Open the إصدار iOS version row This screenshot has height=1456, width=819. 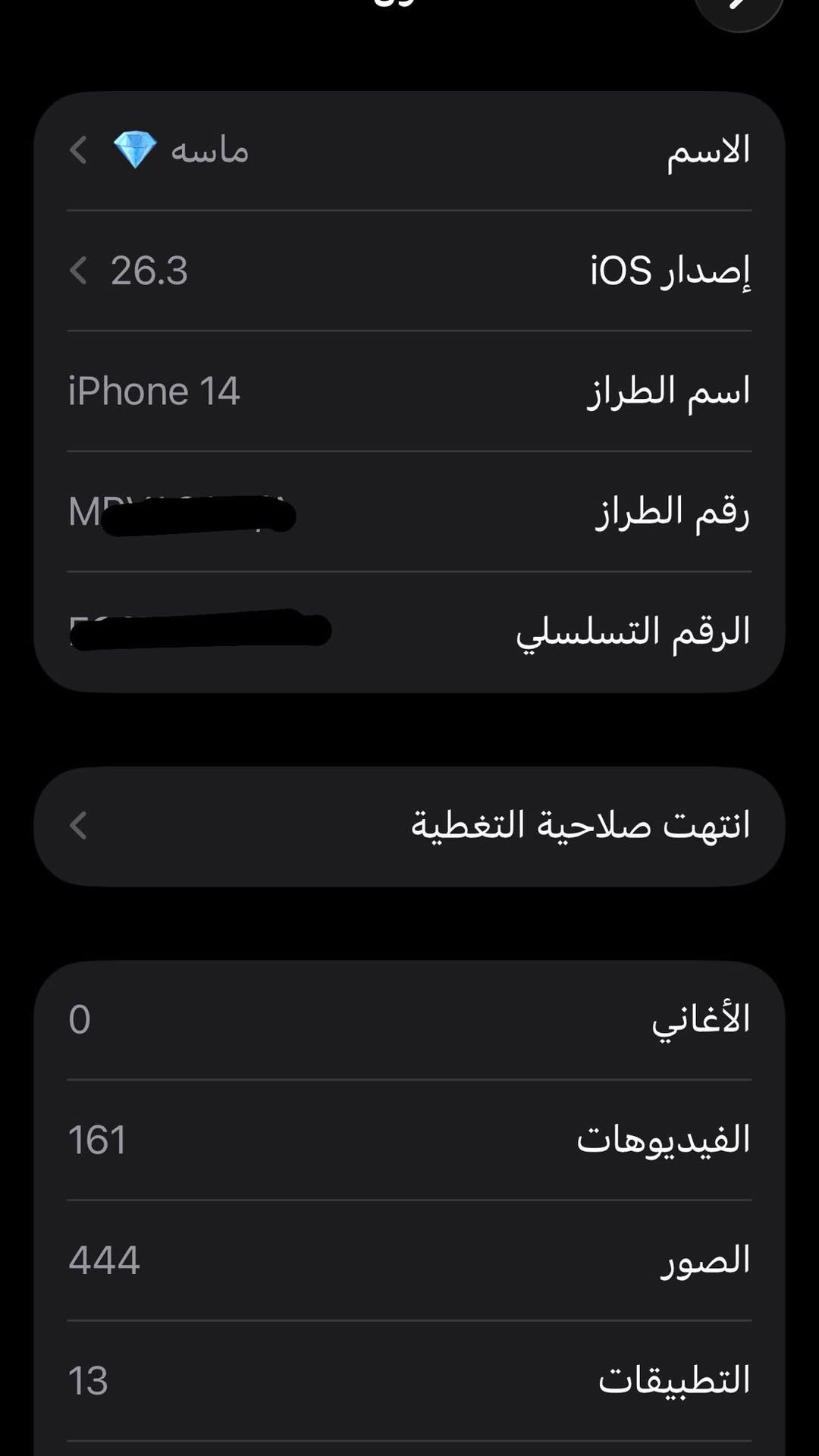pos(409,271)
